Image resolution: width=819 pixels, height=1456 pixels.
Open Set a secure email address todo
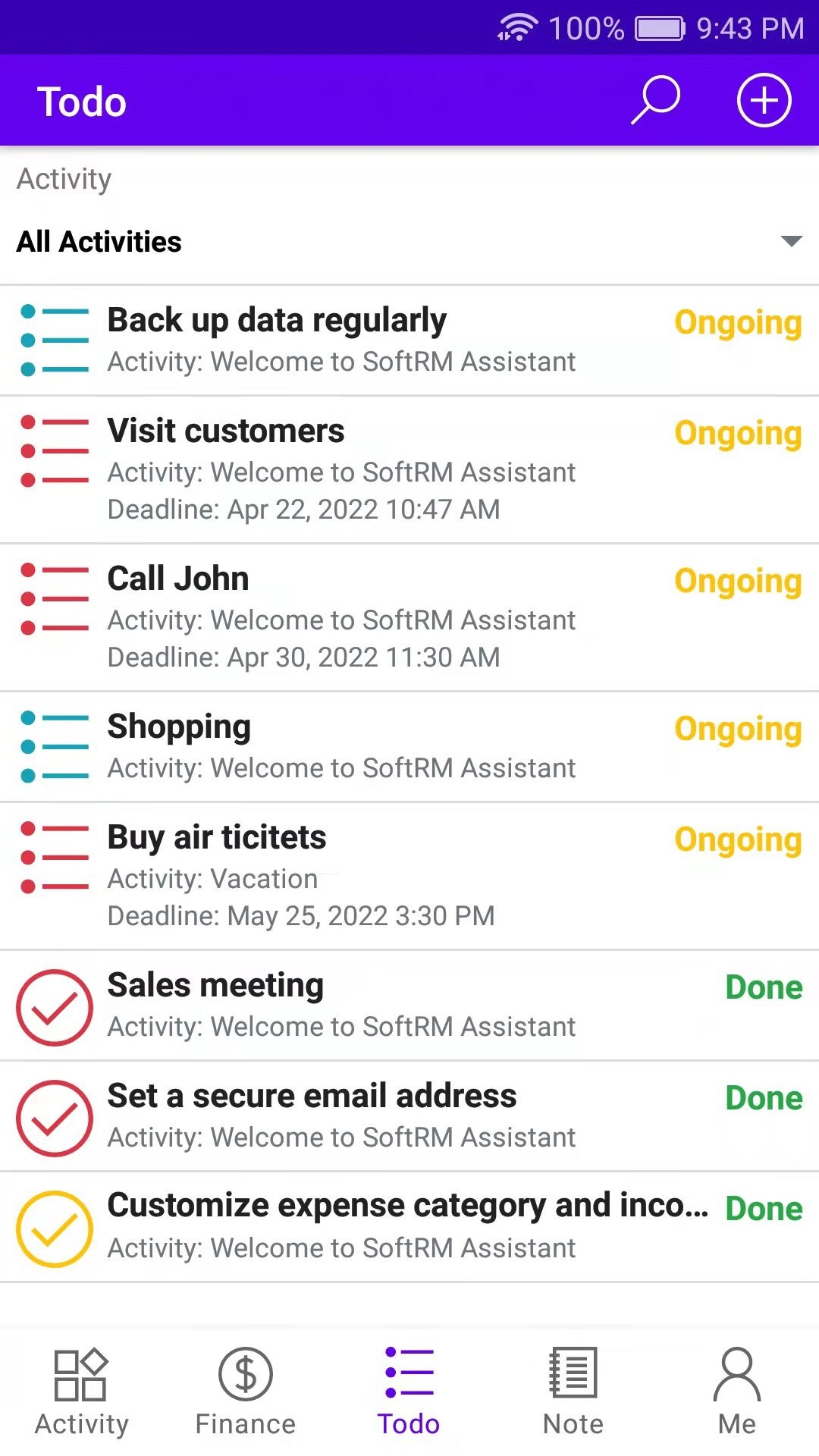[x=341, y=1116]
